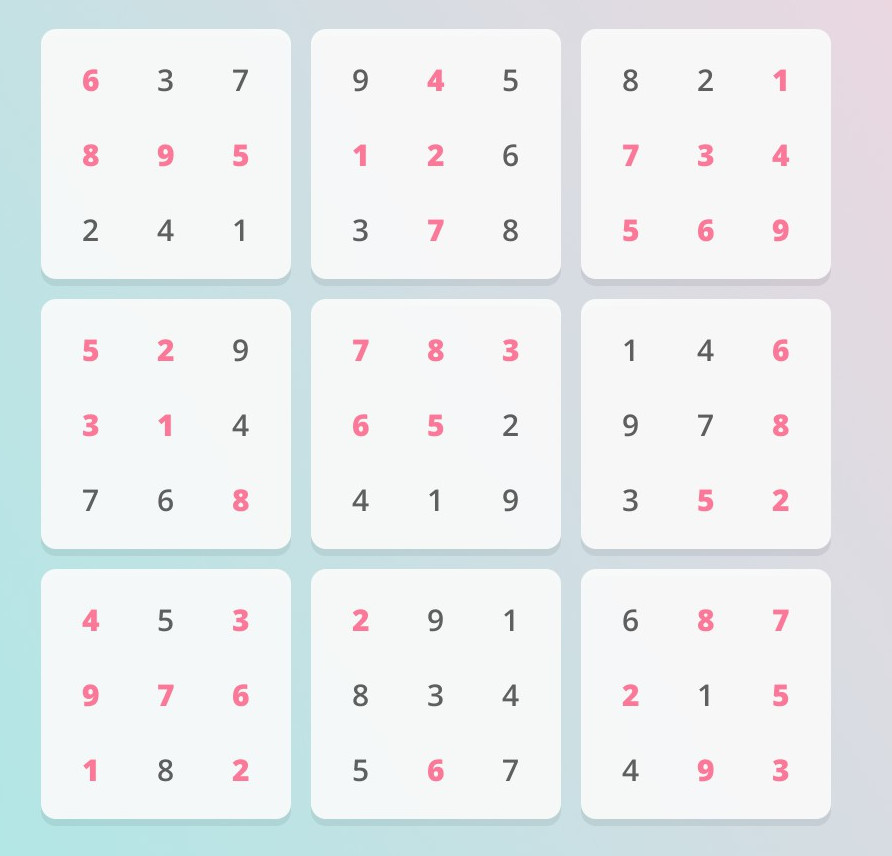Screen dimensions: 892x856
Task: Select the gray 9 in the top-middle box
Action: [x=360, y=81]
